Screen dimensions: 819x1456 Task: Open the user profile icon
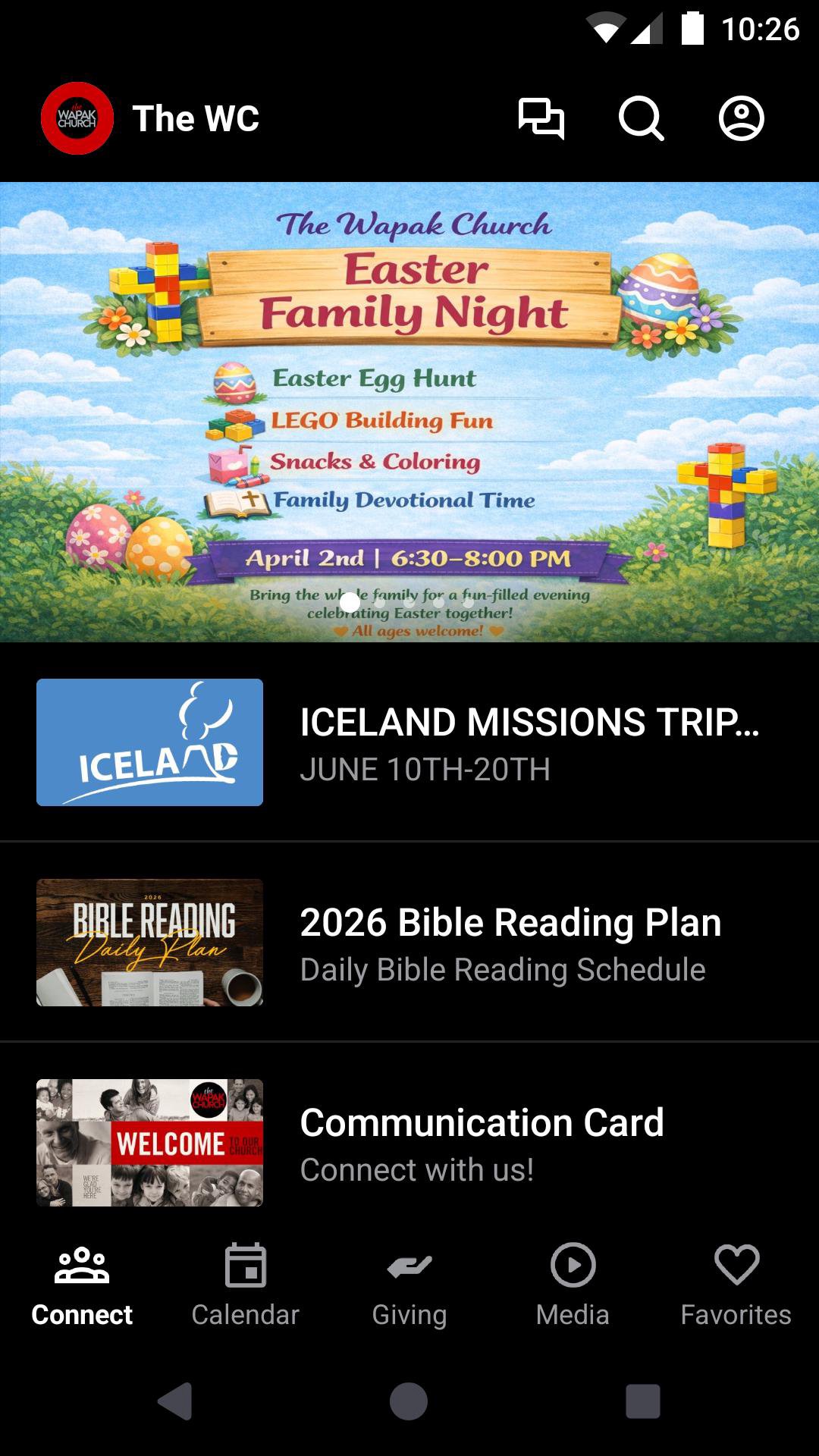click(741, 118)
